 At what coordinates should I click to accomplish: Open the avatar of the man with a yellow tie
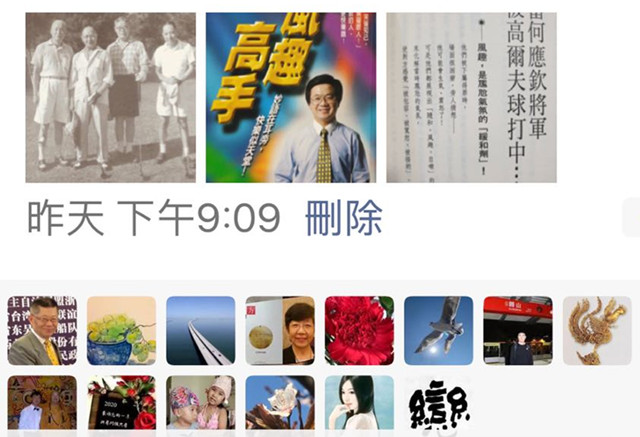42,330
